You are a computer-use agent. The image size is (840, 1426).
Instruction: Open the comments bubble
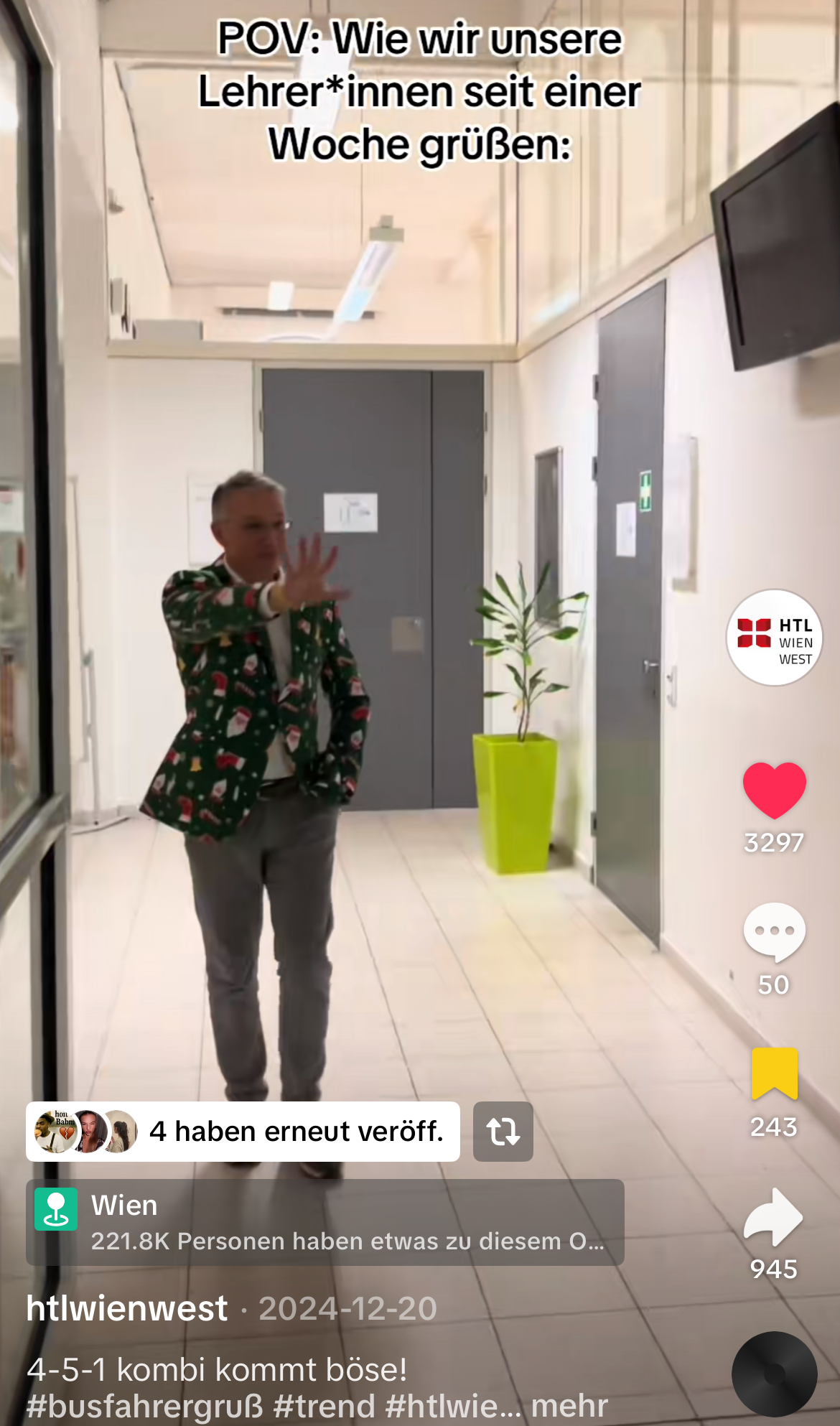tap(774, 931)
